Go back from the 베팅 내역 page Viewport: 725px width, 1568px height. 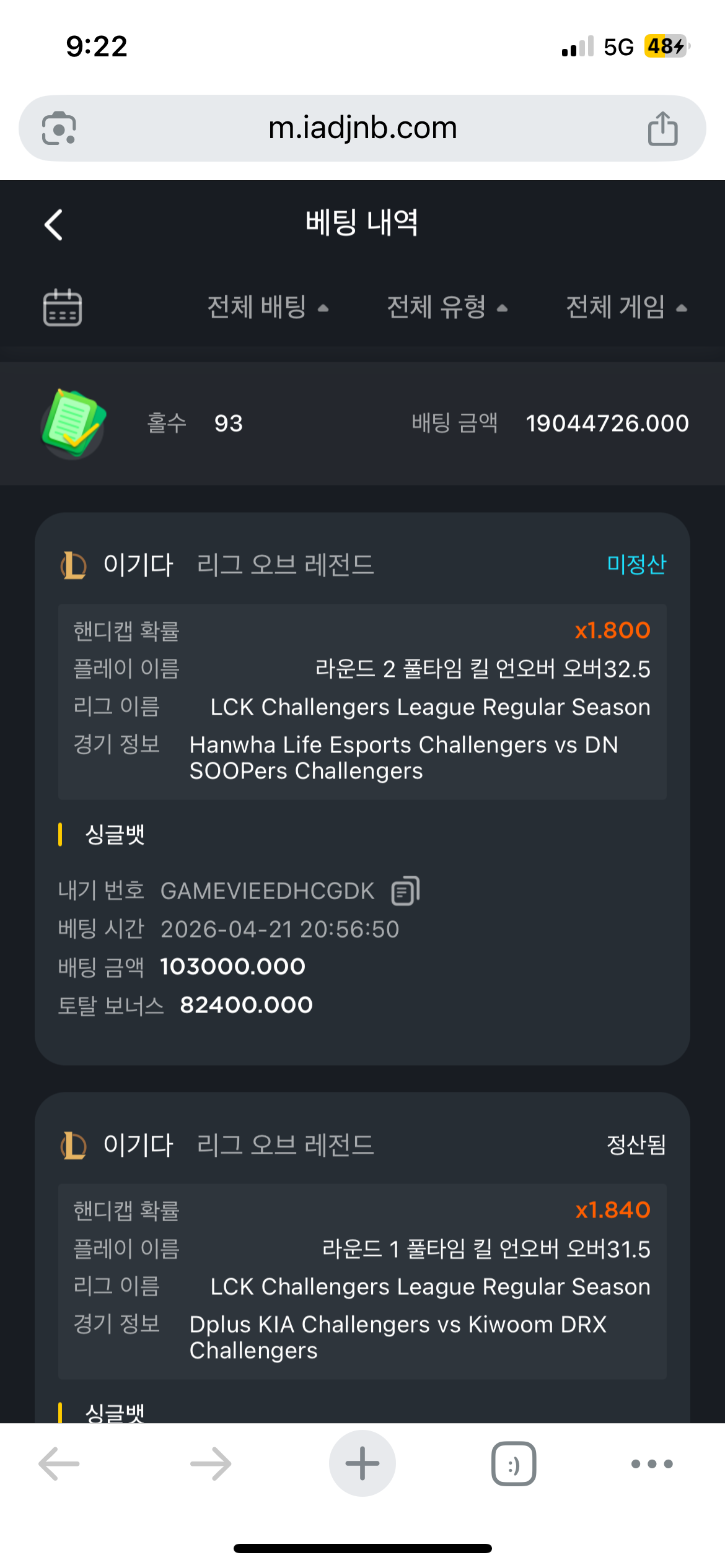pos(53,224)
